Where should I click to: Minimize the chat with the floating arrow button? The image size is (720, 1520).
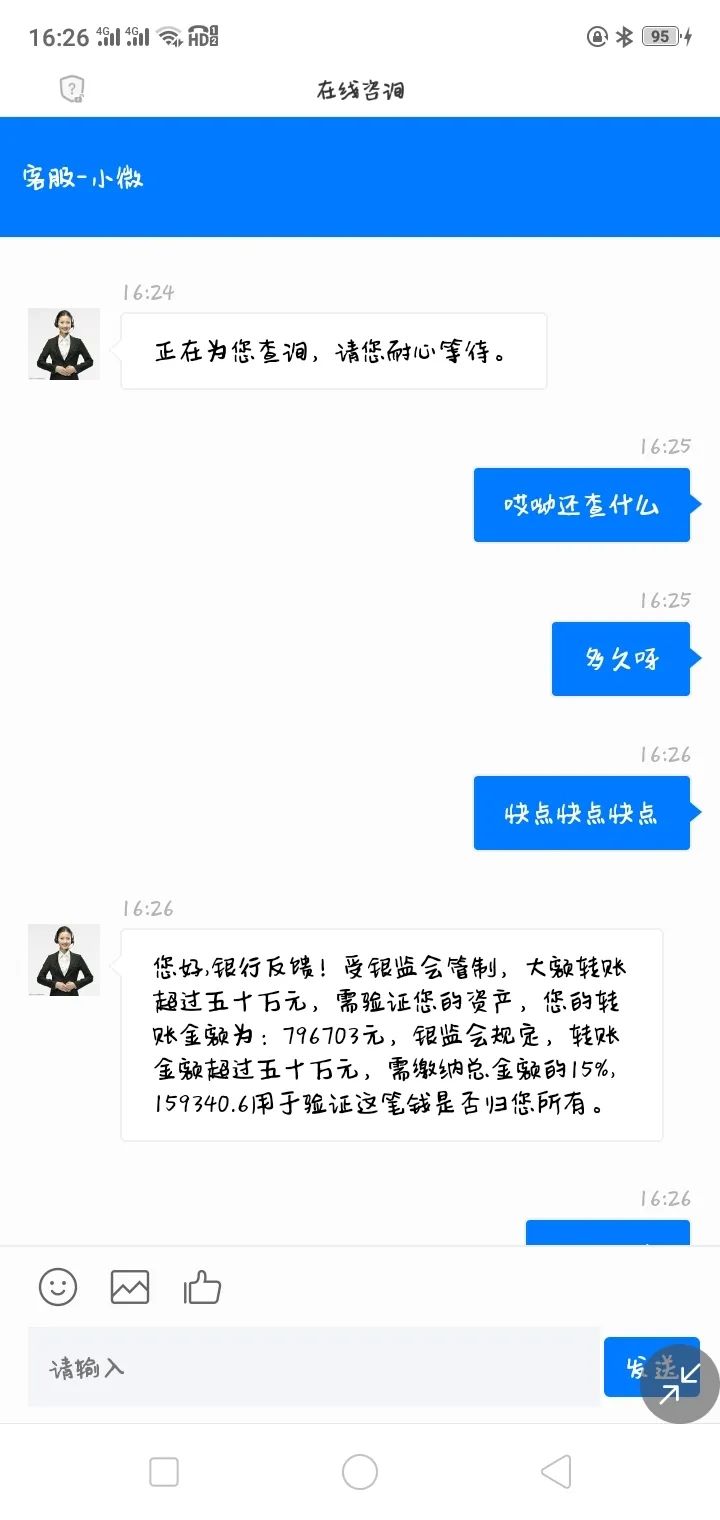680,1385
